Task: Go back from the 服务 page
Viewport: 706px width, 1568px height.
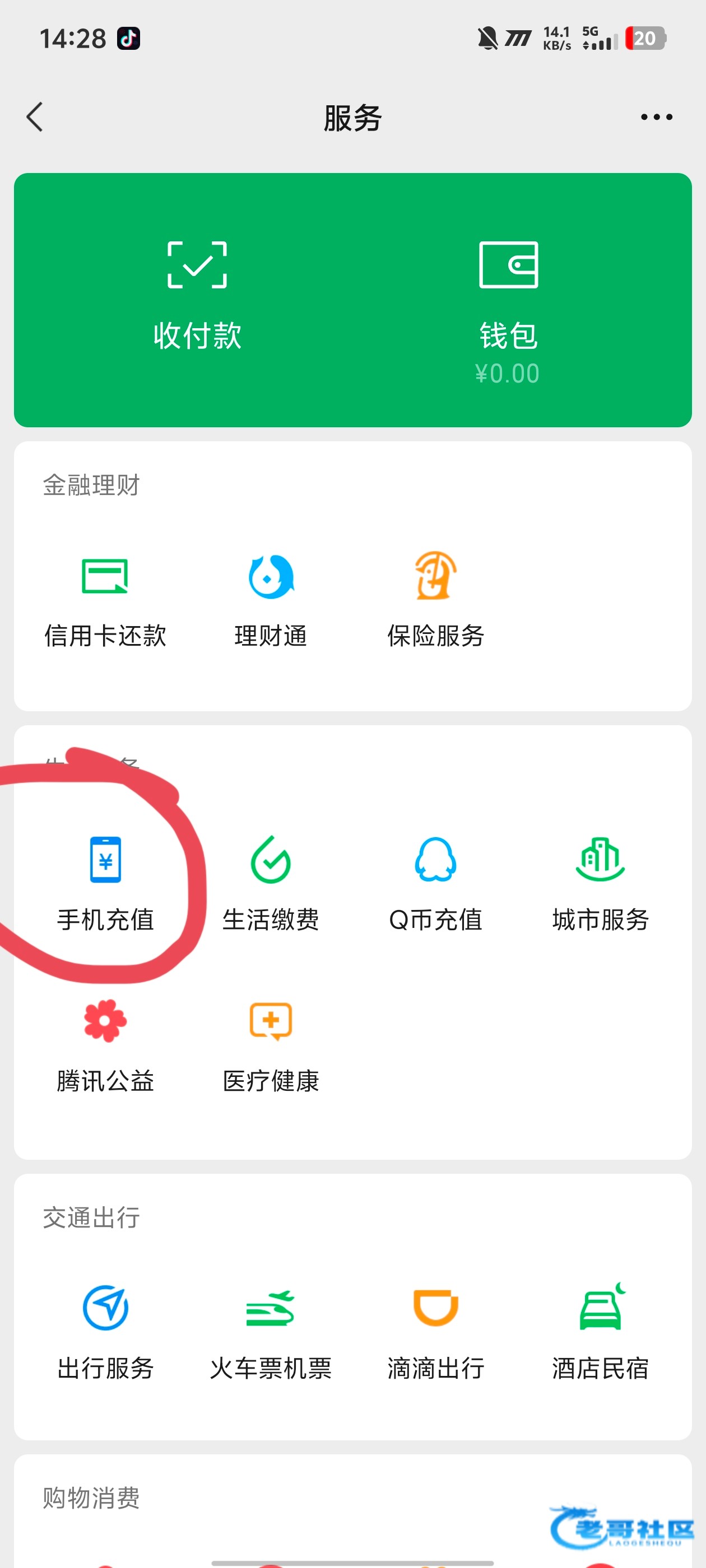Action: pyautogui.click(x=35, y=117)
